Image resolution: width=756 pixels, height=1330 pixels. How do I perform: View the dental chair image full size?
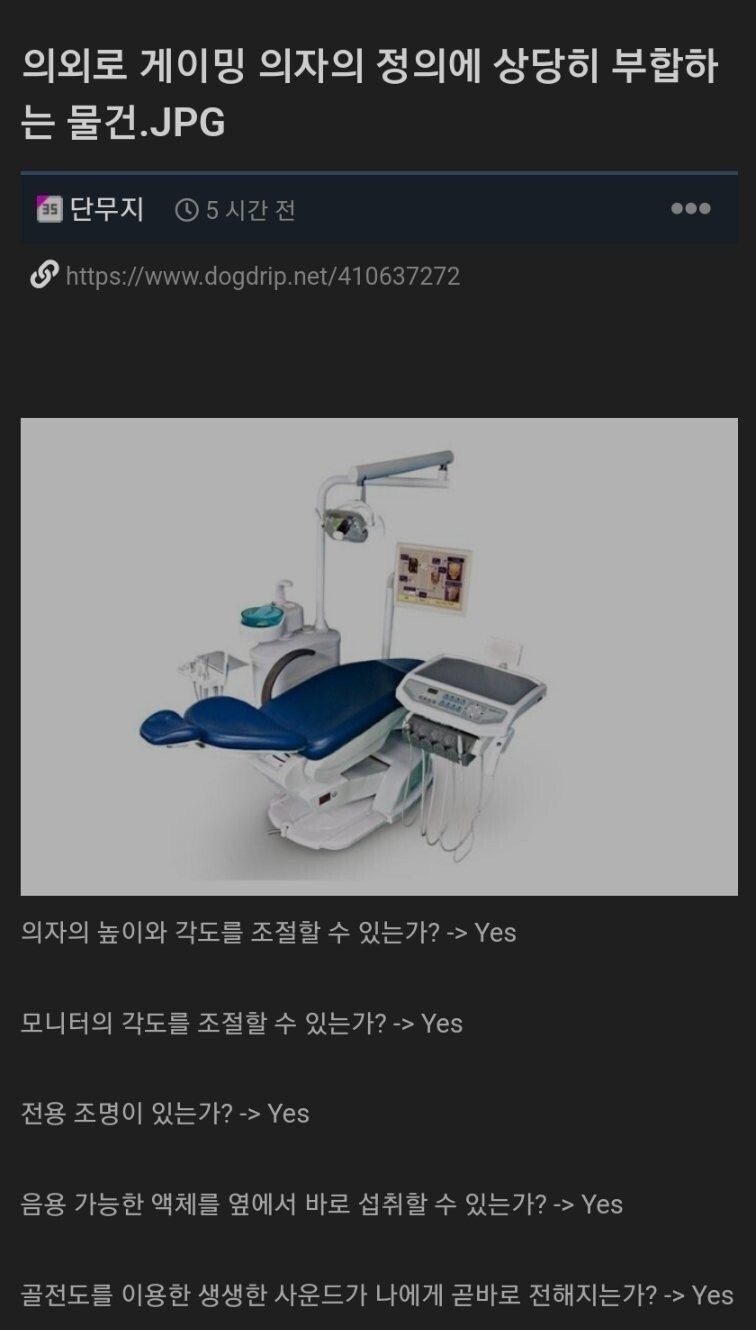coord(379,656)
